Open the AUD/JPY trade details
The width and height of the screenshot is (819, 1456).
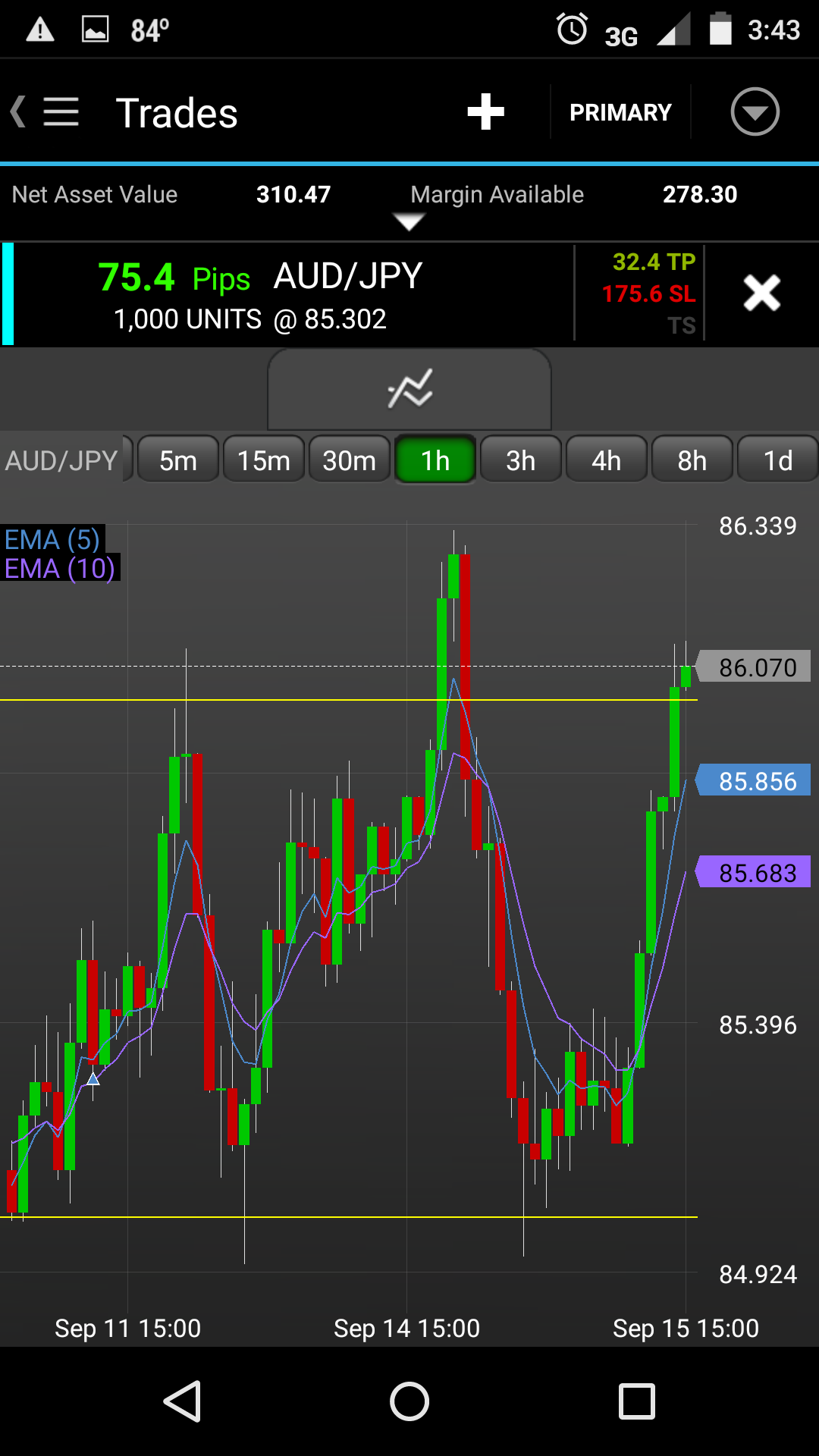point(288,294)
